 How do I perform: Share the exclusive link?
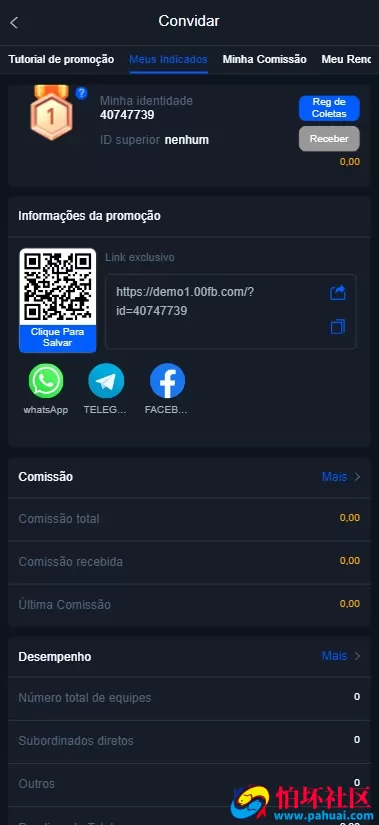337,293
